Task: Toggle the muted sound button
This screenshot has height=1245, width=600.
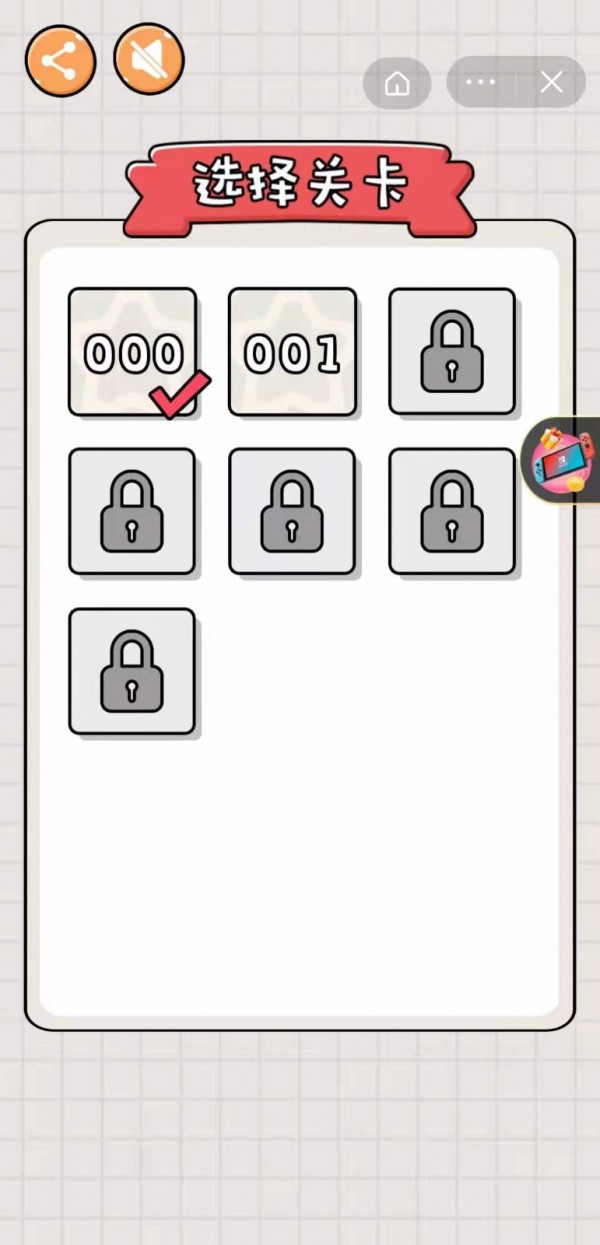Action: click(x=149, y=59)
